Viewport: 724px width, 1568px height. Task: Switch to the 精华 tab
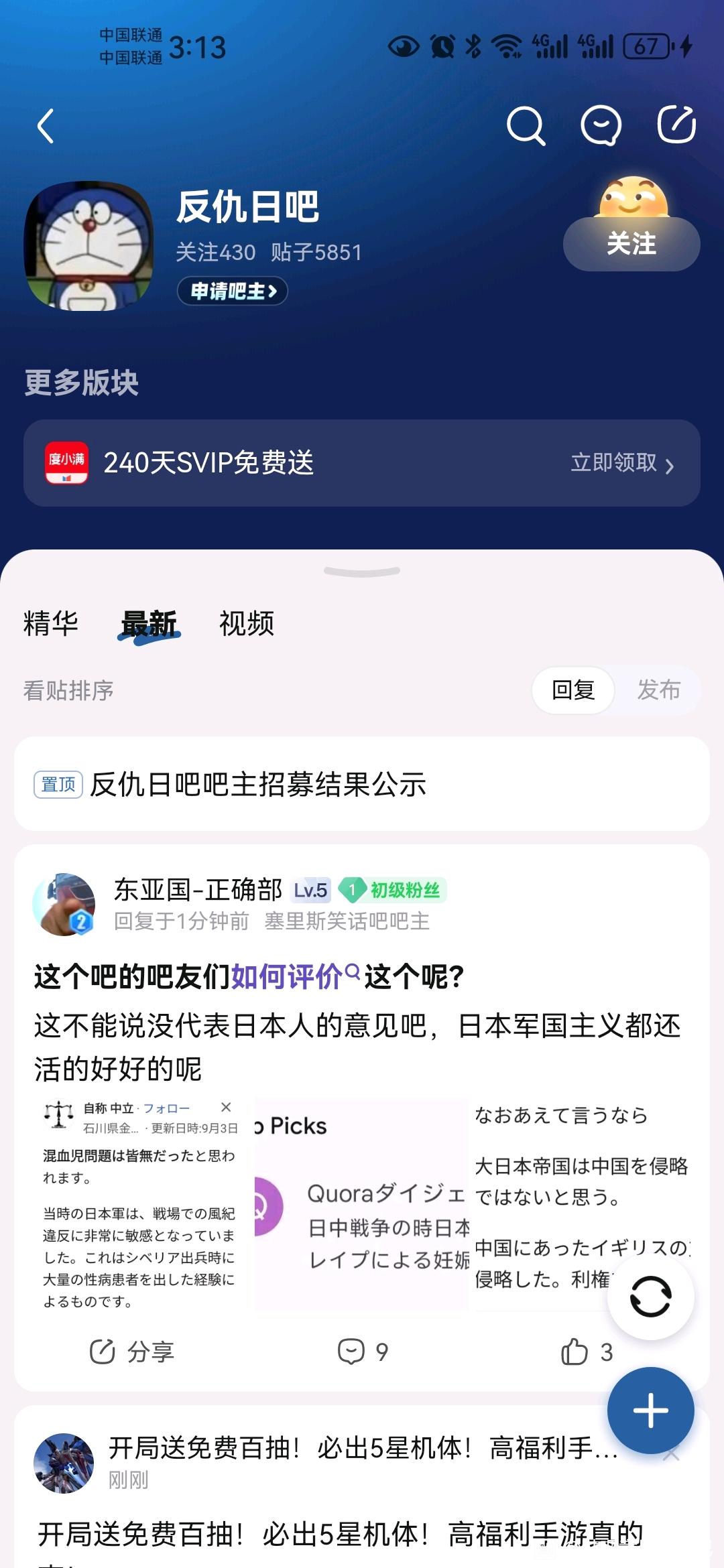pos(51,623)
